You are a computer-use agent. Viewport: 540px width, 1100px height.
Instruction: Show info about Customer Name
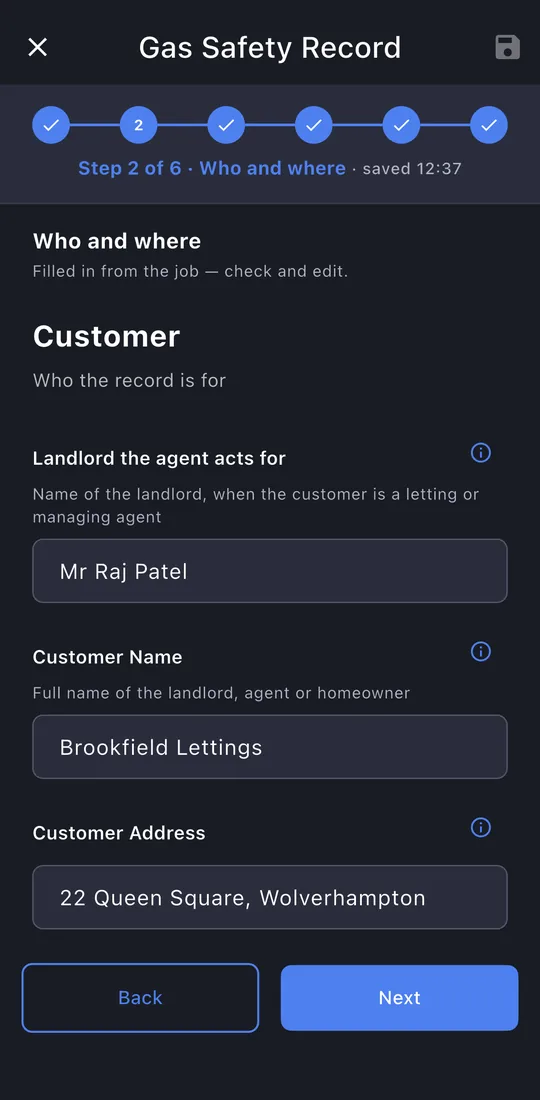480,652
